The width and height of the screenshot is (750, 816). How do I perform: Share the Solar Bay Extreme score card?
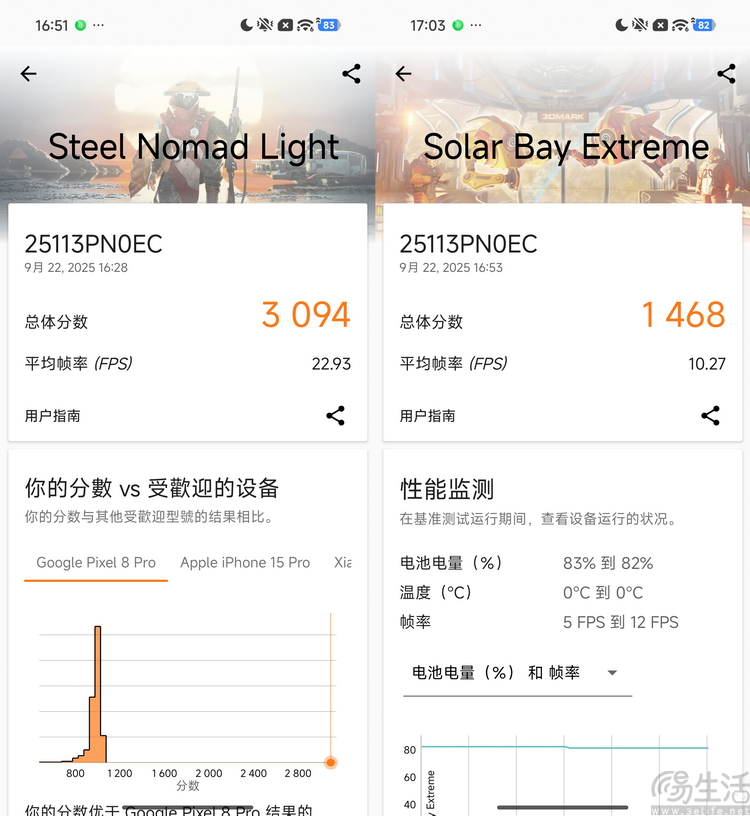click(x=711, y=416)
